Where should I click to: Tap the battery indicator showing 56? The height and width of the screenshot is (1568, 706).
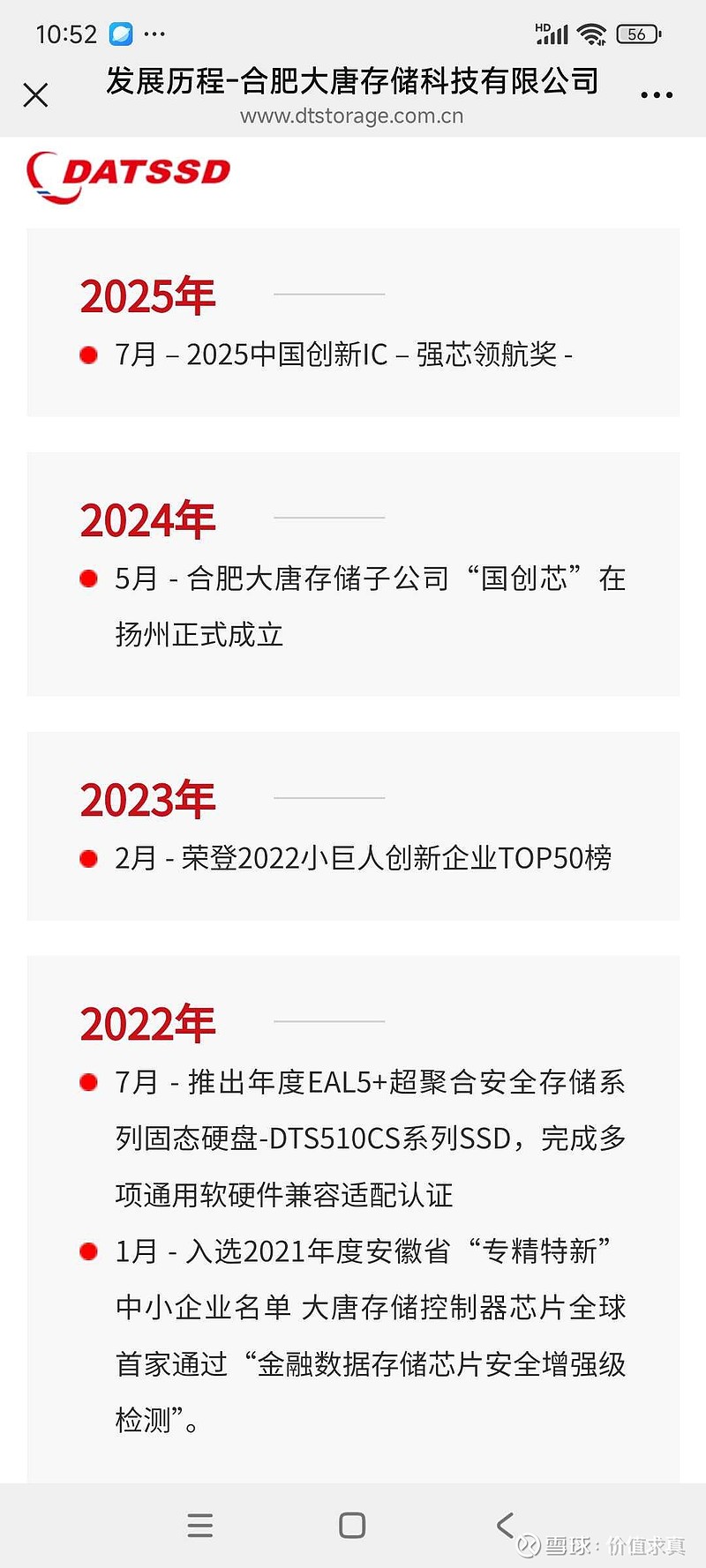pyautogui.click(x=637, y=32)
